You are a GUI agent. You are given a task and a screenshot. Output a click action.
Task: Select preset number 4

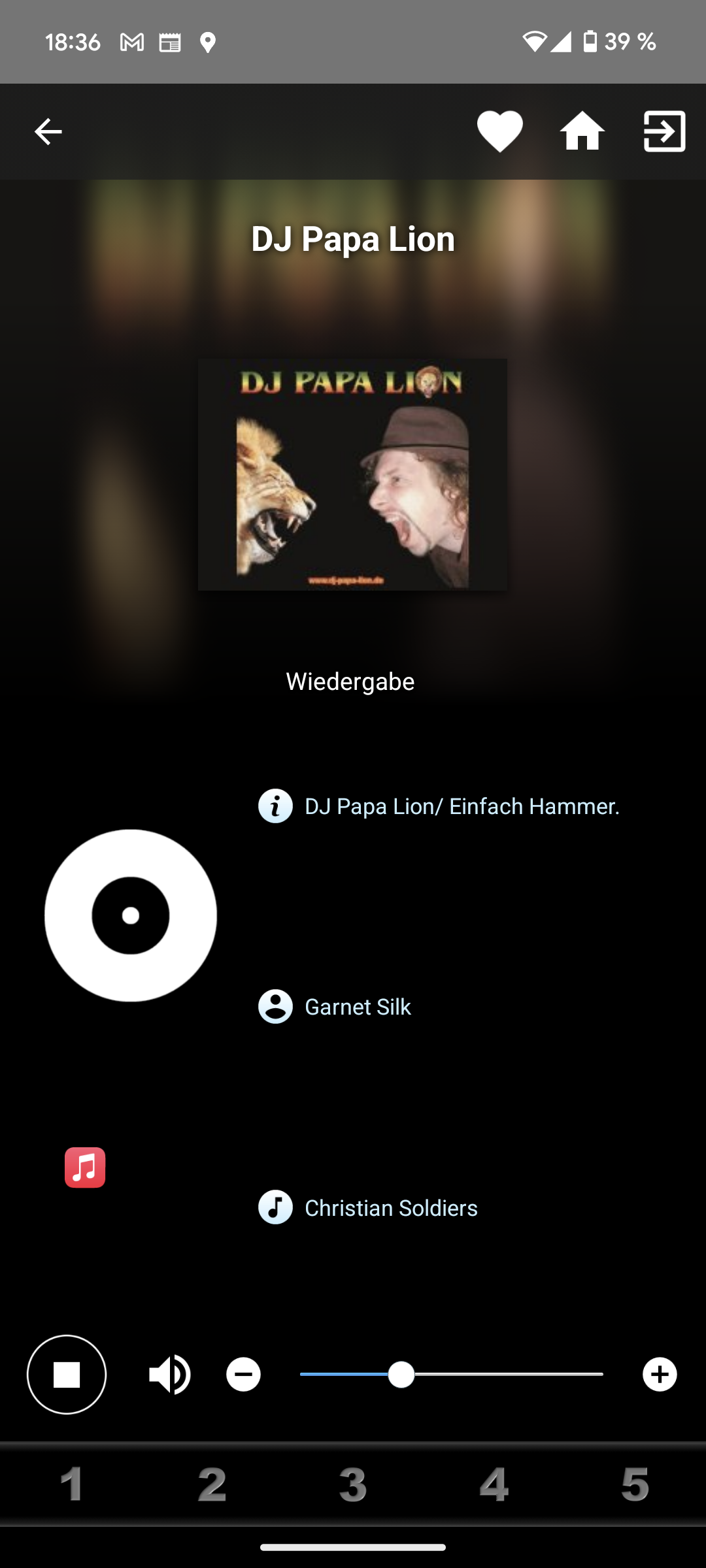[x=494, y=1484]
